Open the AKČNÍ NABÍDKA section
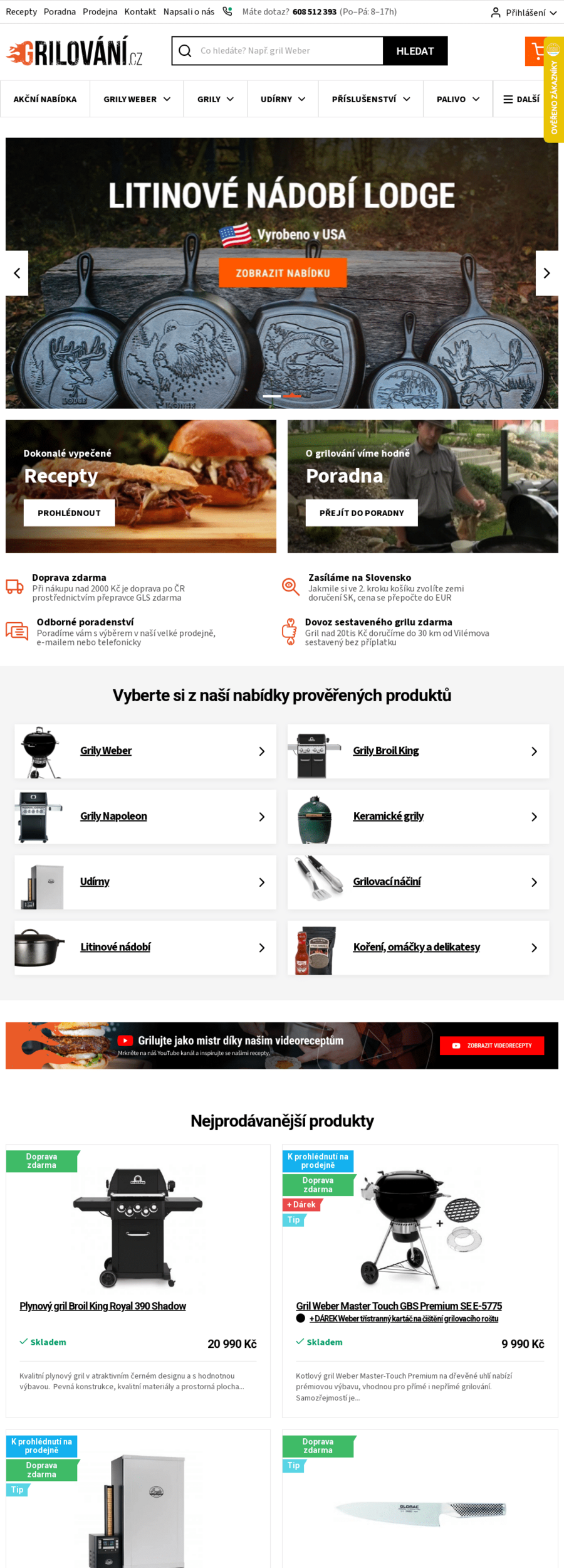Image resolution: width=564 pixels, height=1568 pixels. 45,99
